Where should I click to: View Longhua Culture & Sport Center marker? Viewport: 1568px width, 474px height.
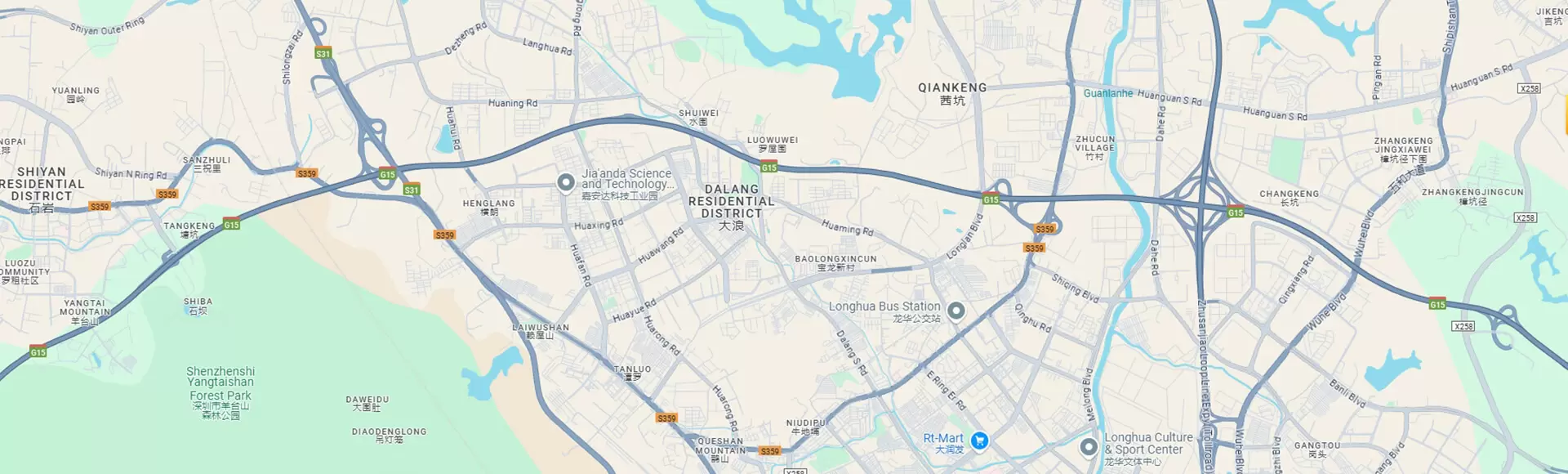[1088, 447]
